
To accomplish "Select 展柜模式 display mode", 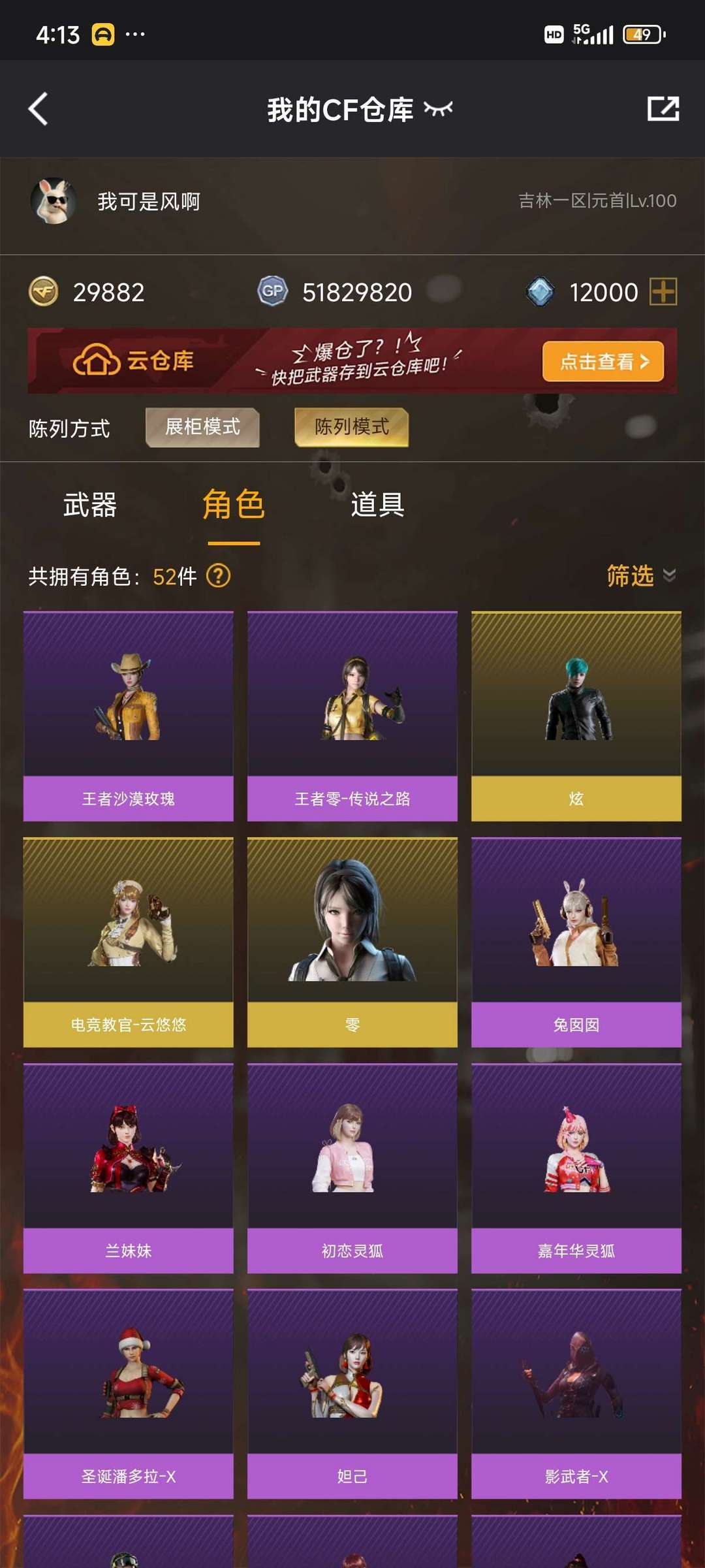I will [202, 427].
